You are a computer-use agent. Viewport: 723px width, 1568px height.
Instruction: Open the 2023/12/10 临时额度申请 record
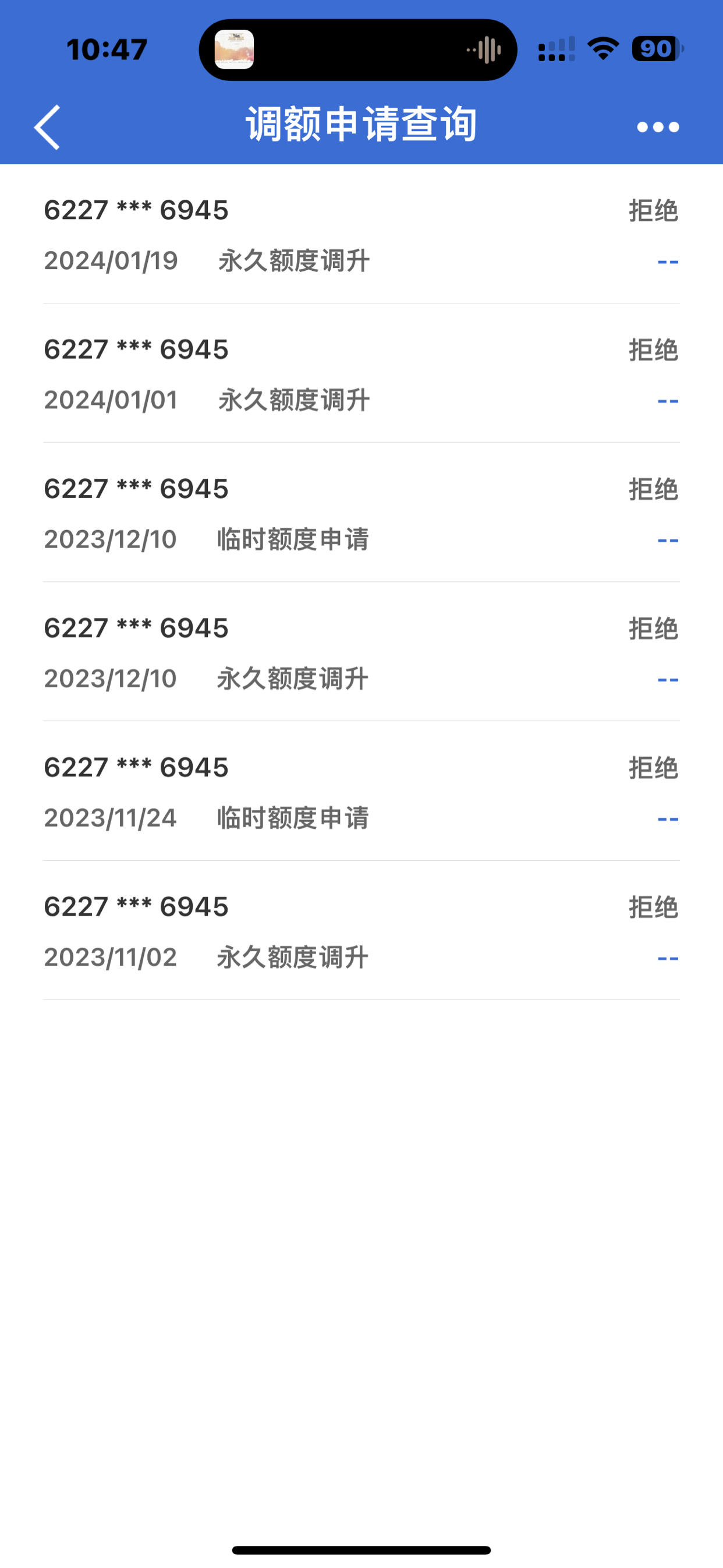coord(361,513)
